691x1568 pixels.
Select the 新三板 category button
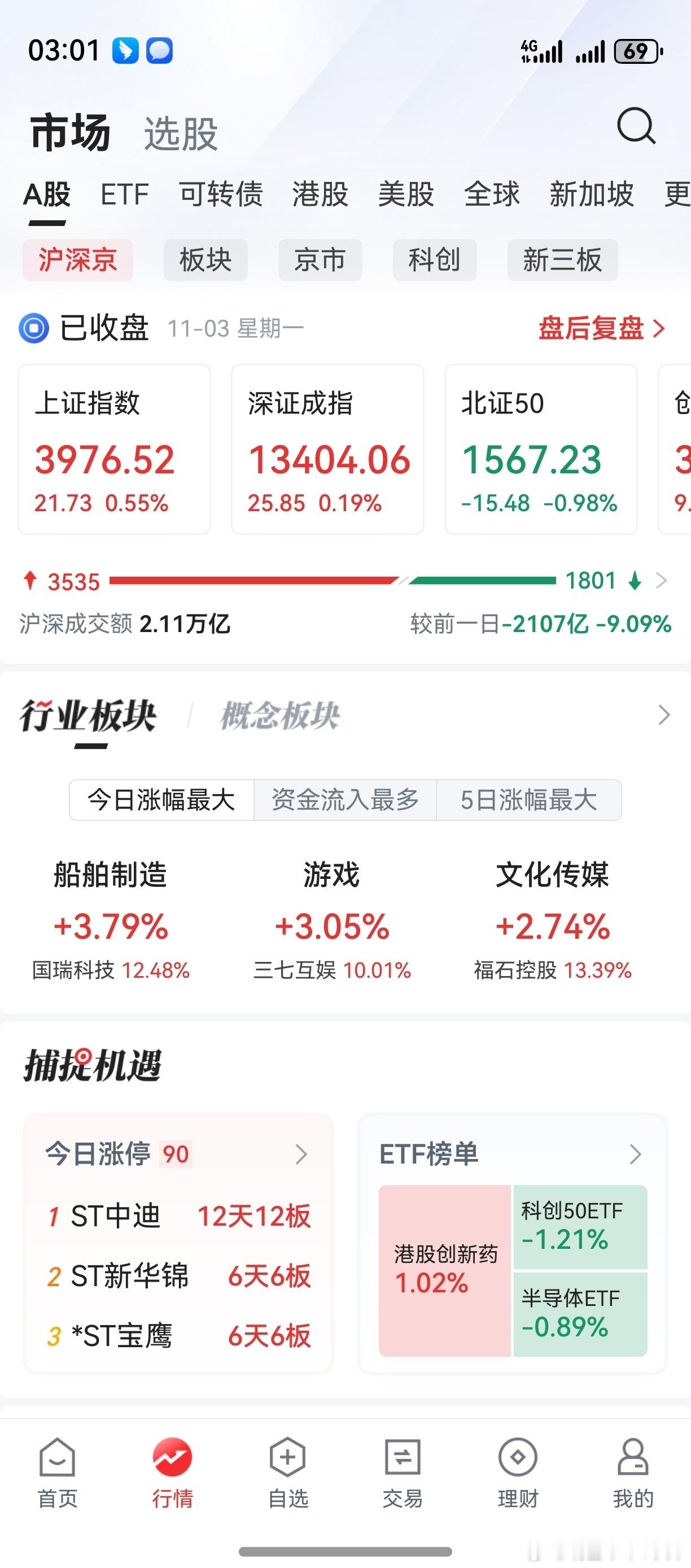click(562, 259)
